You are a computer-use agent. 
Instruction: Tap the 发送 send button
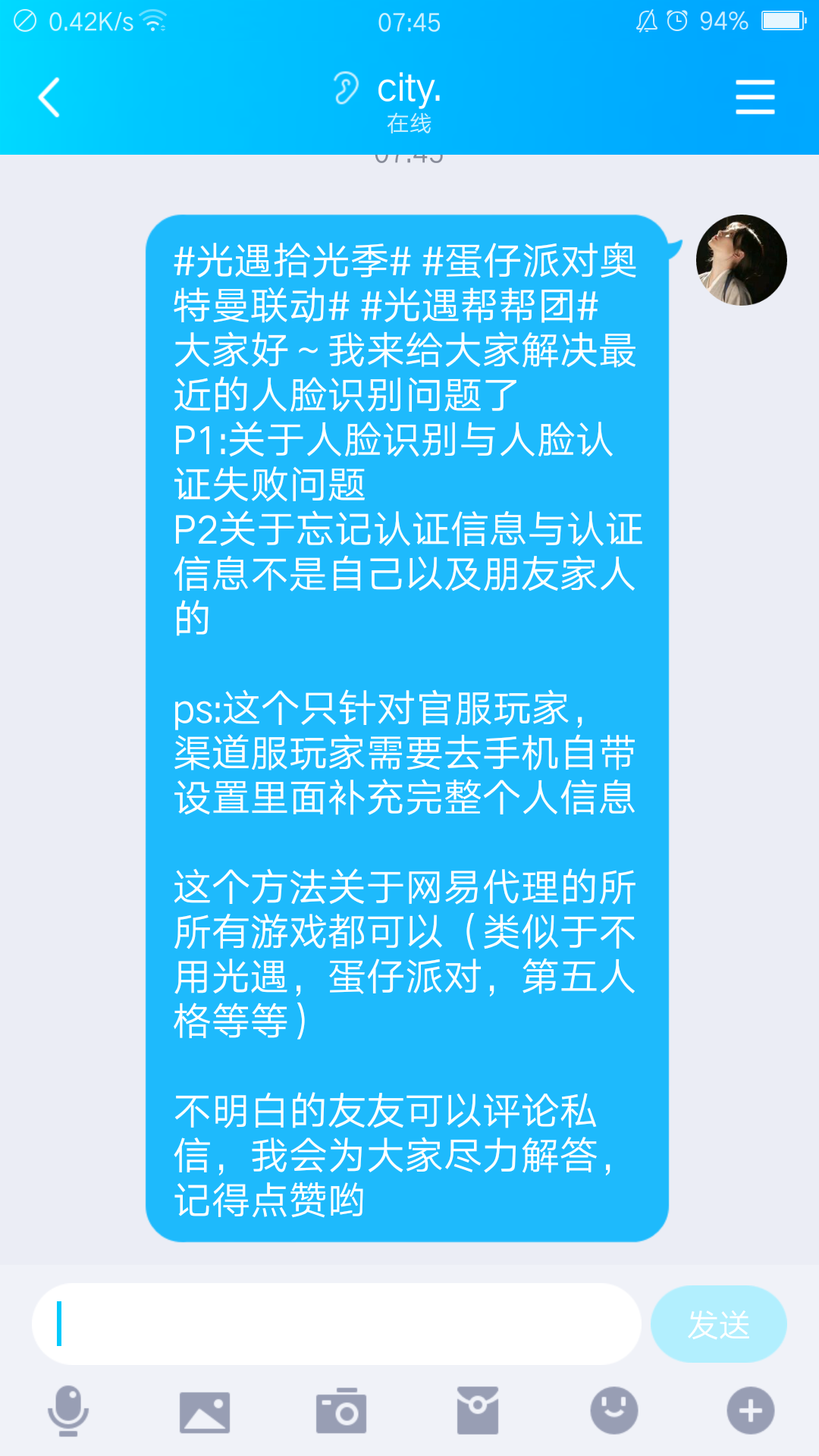click(x=718, y=1324)
